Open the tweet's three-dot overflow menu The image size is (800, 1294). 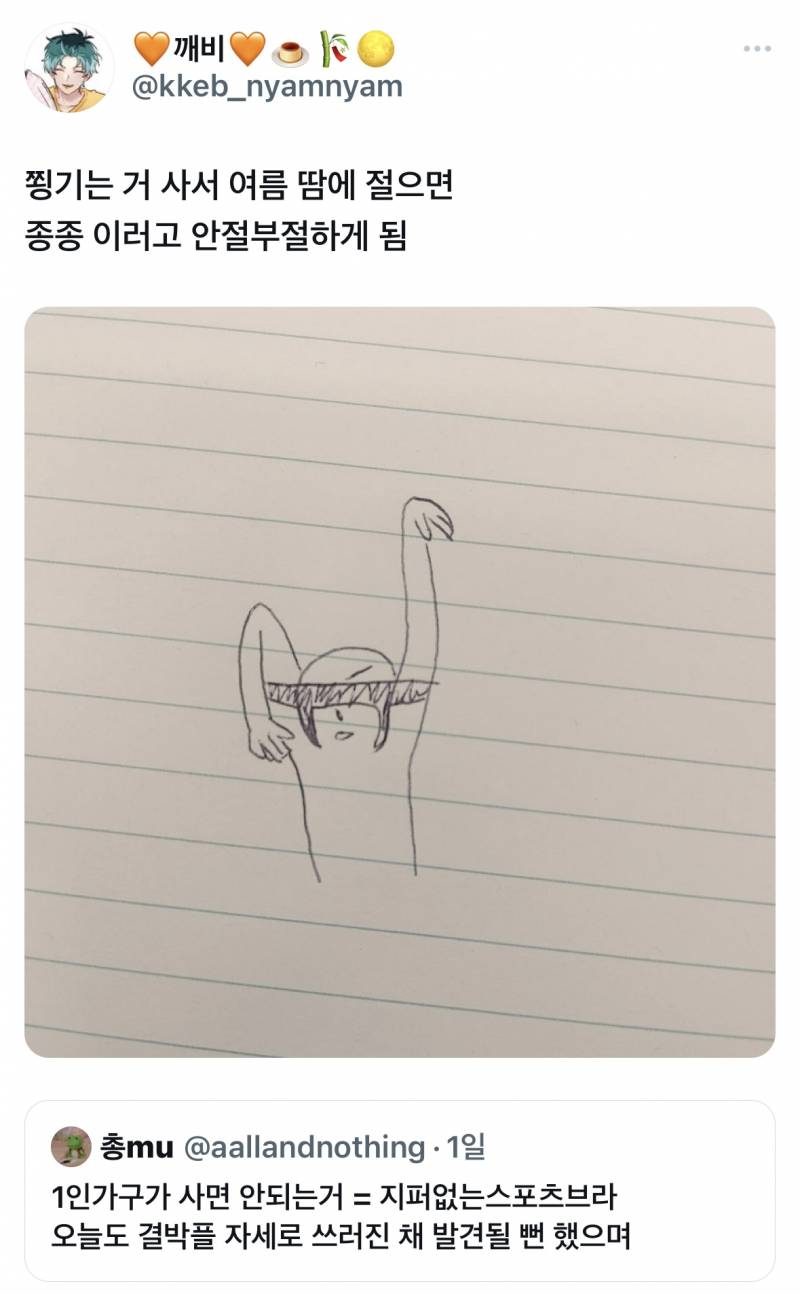tap(756, 49)
